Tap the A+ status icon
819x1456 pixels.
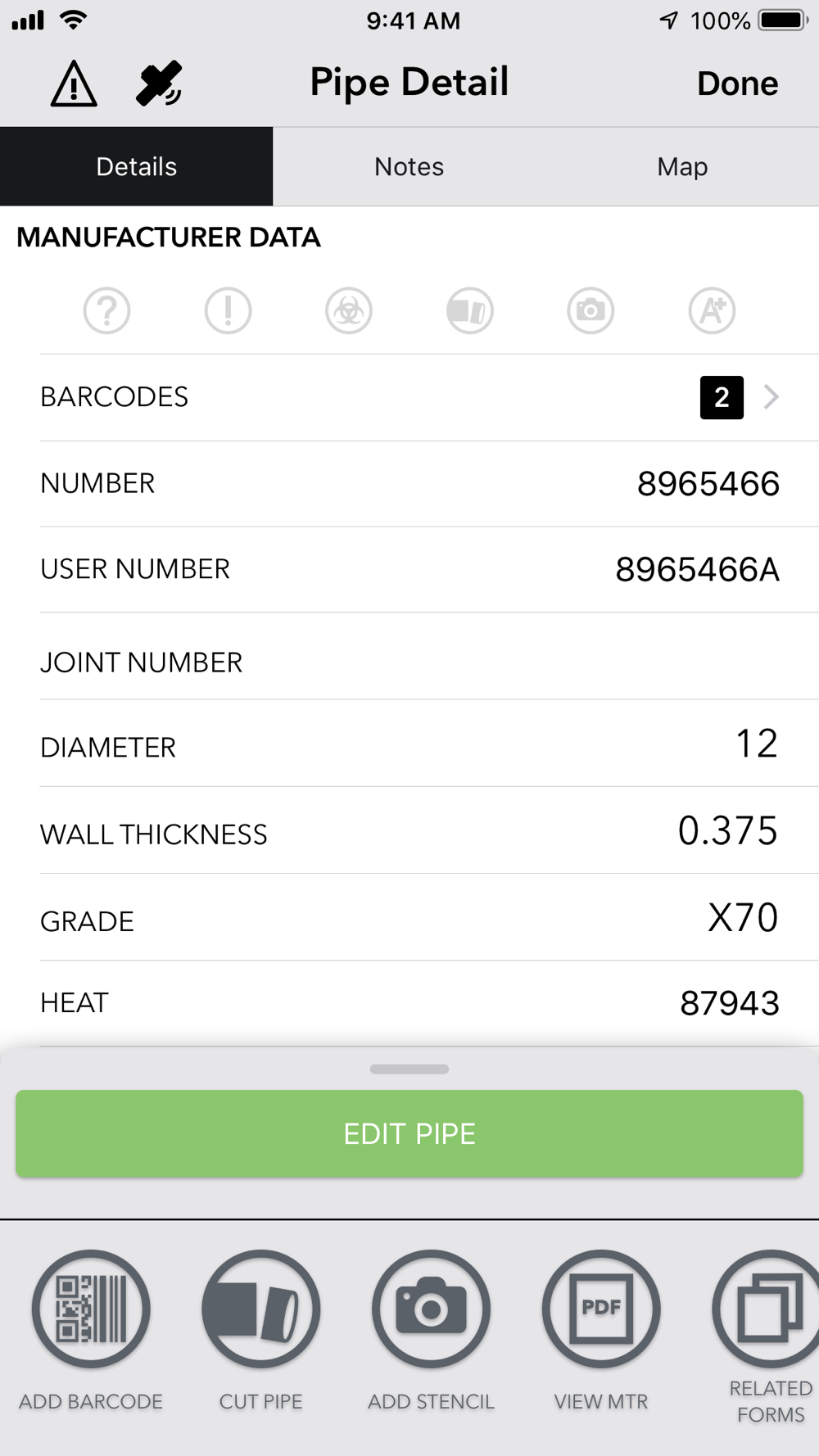pos(712,311)
